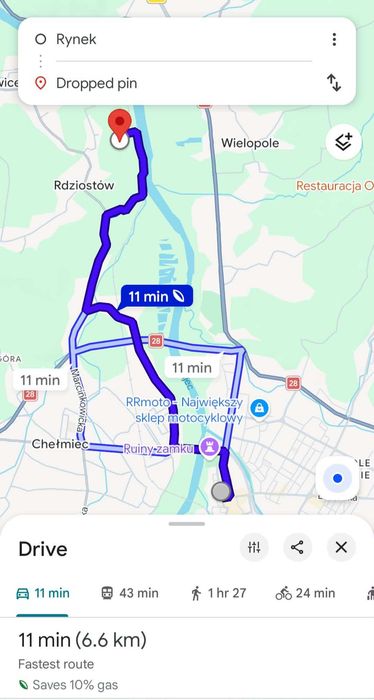Center map on my location
The image size is (374, 700).
[337, 478]
